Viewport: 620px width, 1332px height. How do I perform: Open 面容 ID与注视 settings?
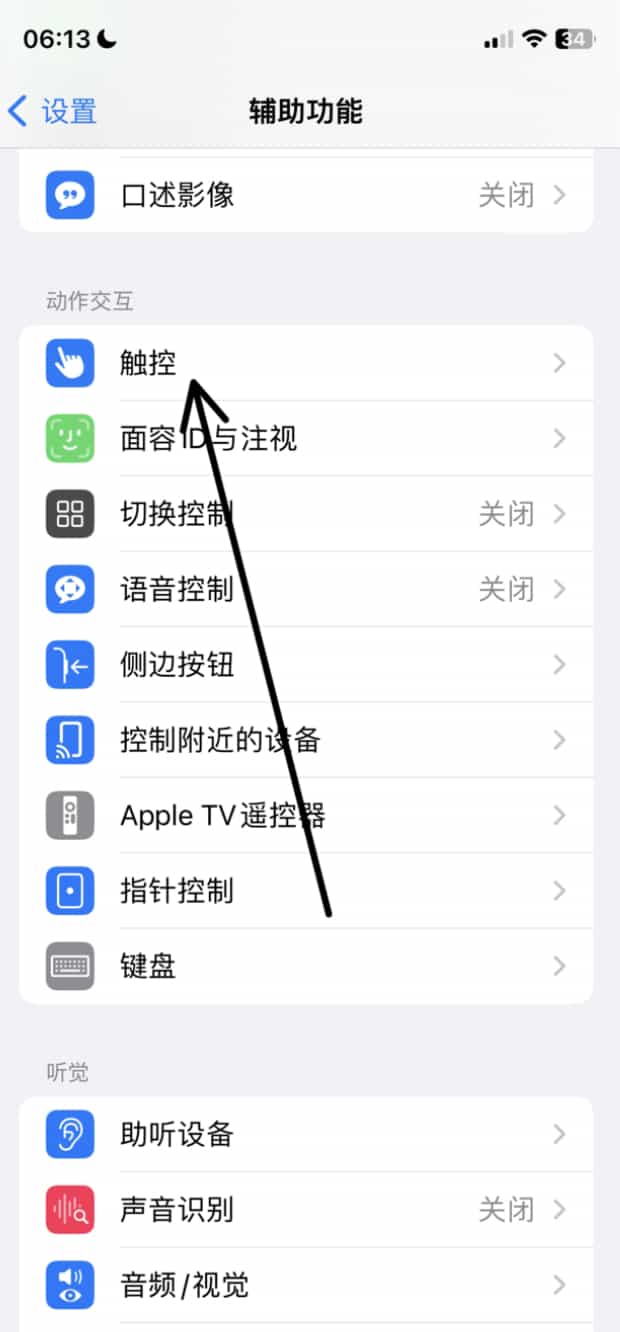306,438
